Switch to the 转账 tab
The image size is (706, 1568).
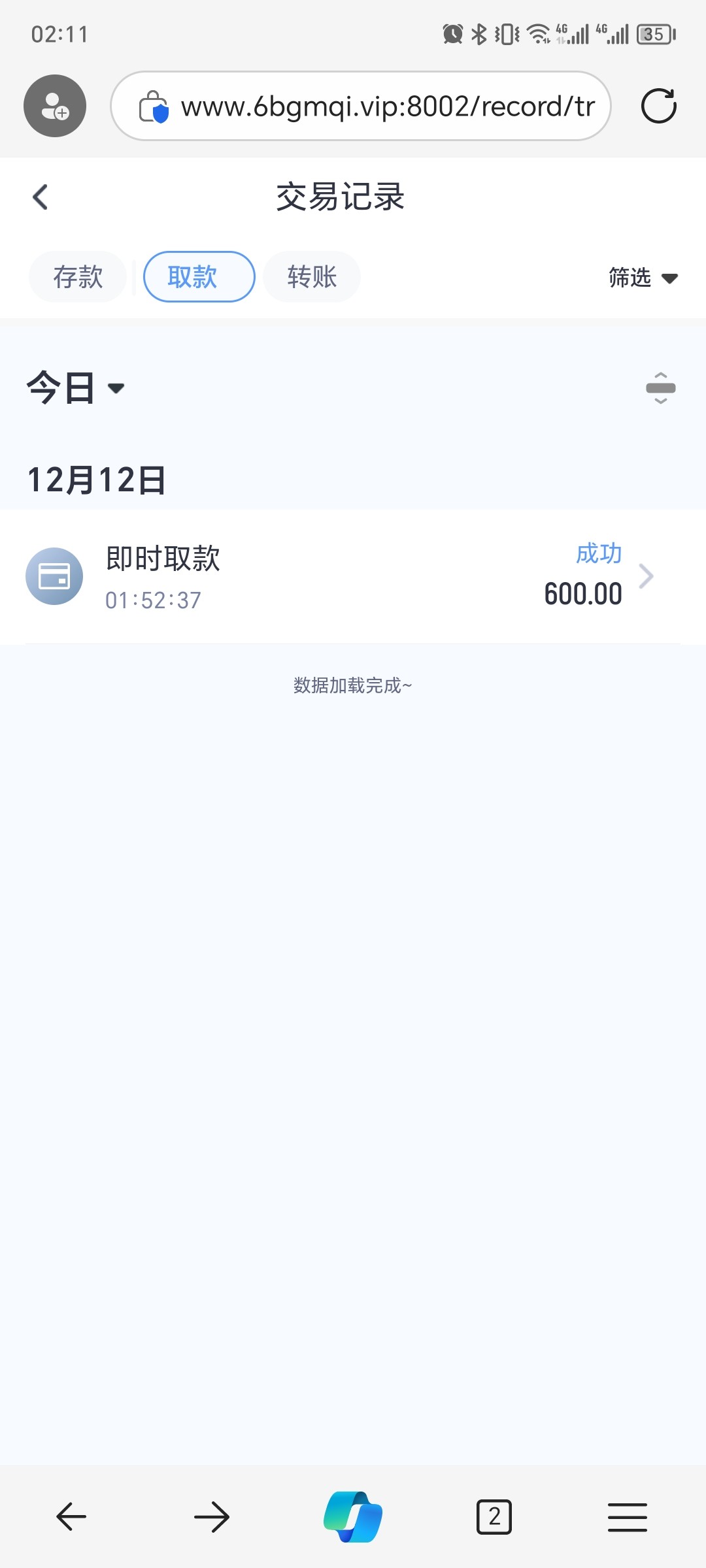[x=312, y=277]
